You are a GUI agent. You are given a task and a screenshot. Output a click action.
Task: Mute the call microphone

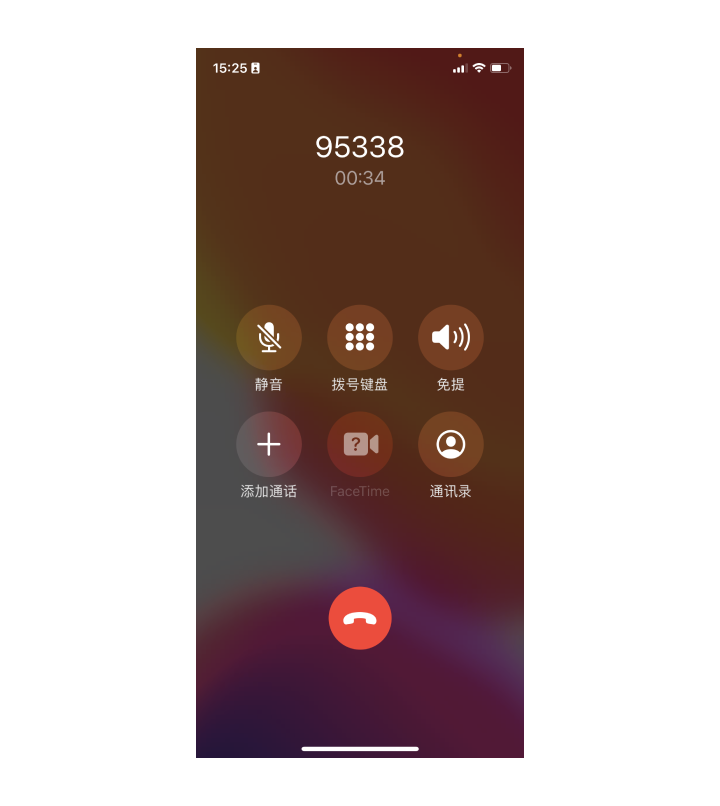(269, 338)
